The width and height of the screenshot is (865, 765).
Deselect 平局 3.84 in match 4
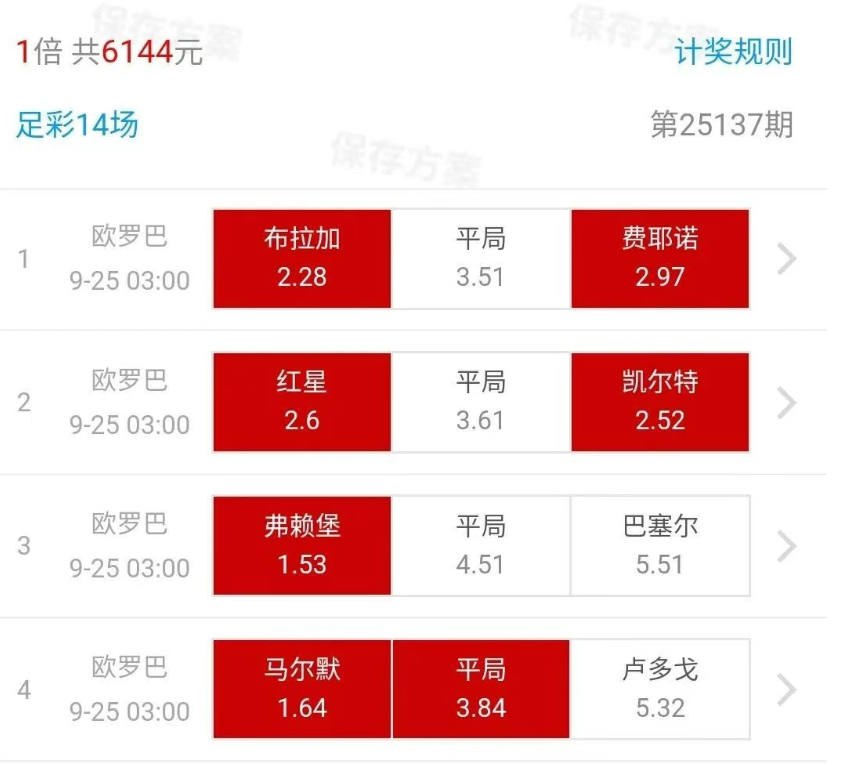click(480, 689)
